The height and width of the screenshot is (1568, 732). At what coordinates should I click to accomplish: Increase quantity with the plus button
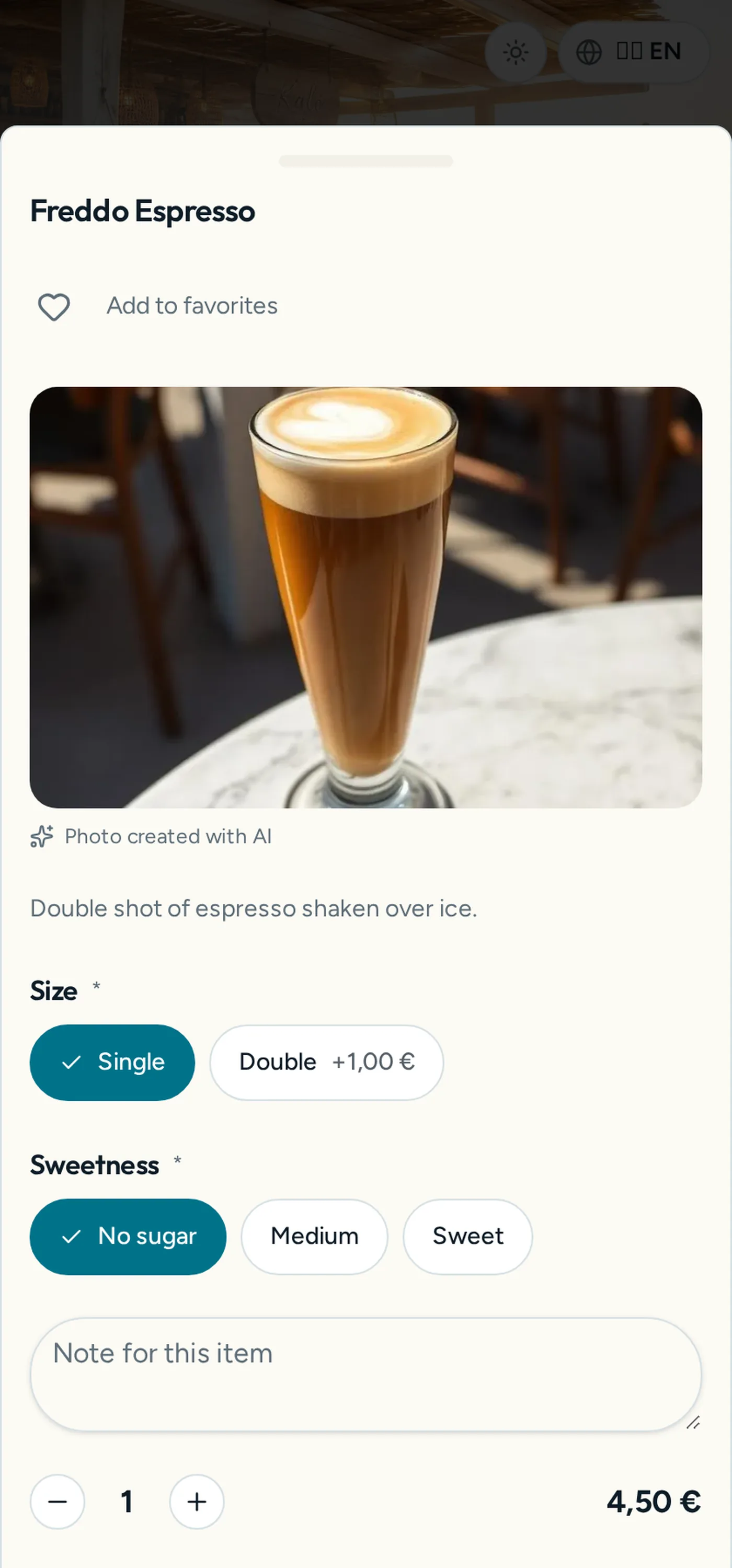coord(197,1502)
